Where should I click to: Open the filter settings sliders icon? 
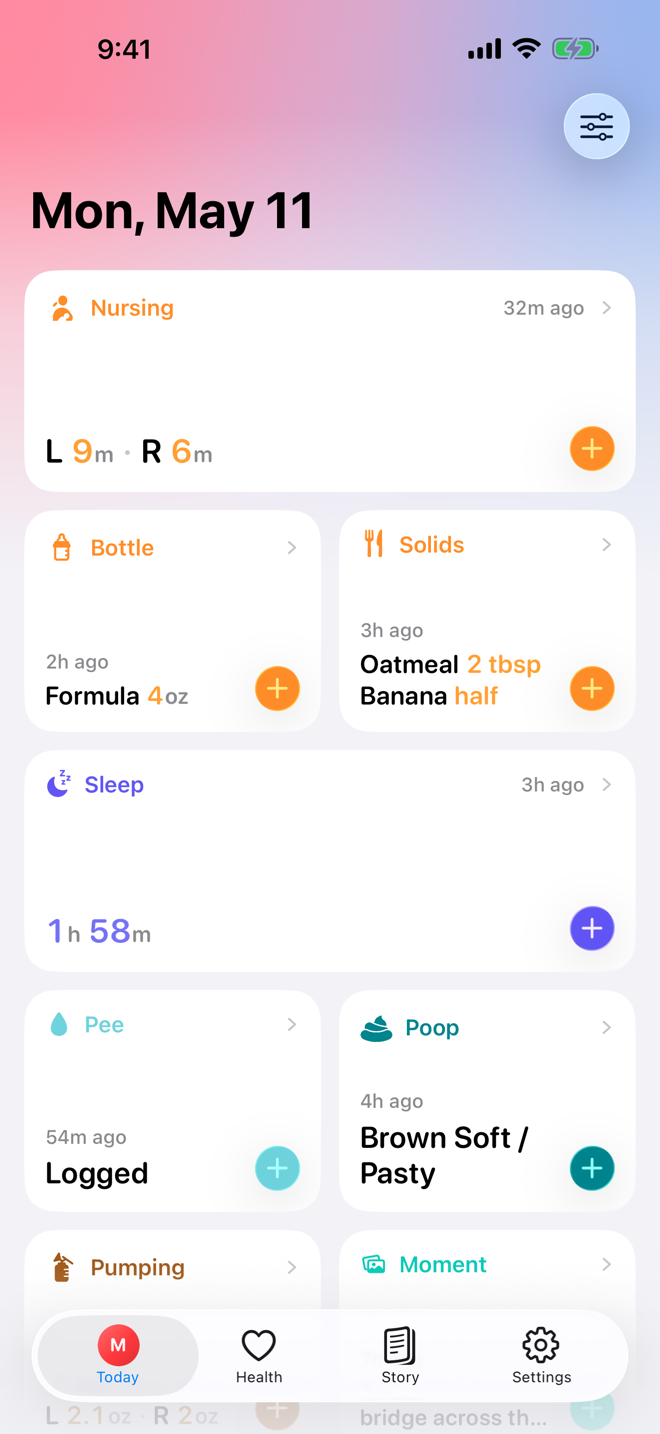click(596, 127)
